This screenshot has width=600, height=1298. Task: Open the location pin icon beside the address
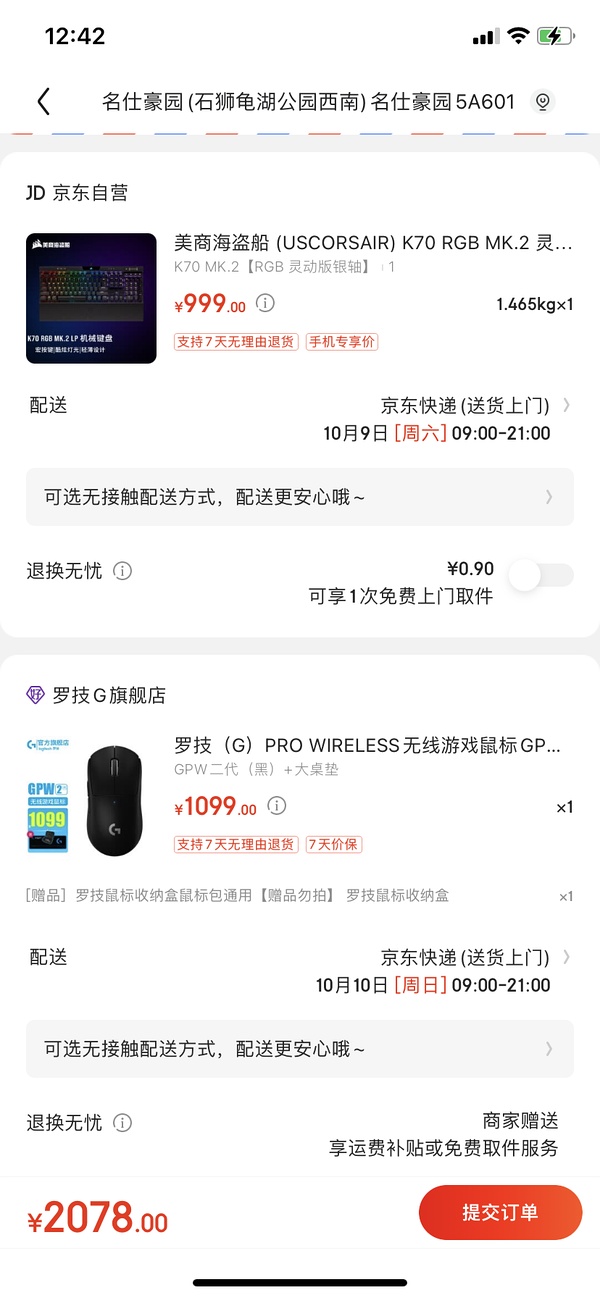click(x=543, y=101)
